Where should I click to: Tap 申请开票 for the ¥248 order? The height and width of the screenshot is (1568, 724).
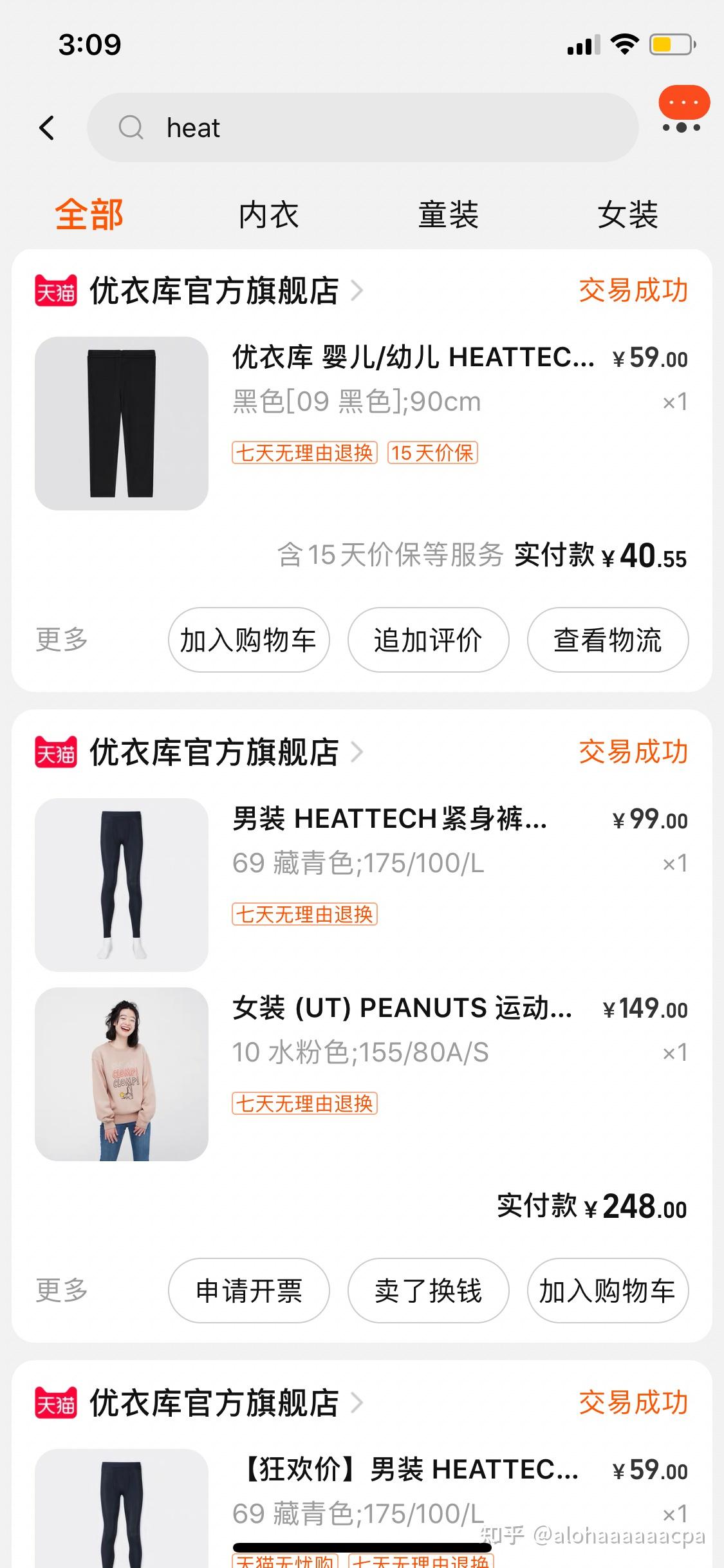(249, 1291)
